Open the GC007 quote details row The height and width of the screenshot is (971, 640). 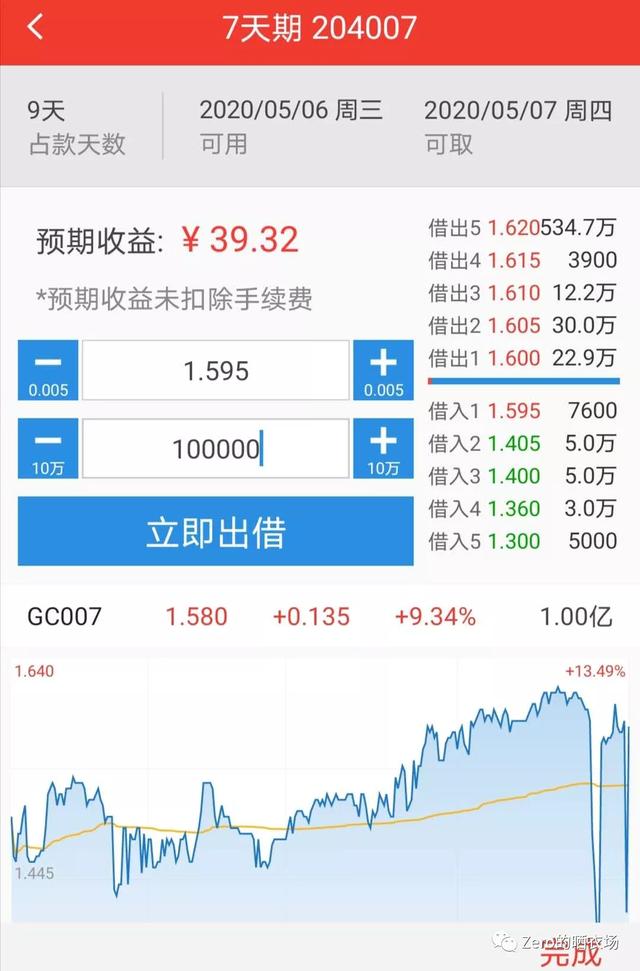(x=320, y=617)
